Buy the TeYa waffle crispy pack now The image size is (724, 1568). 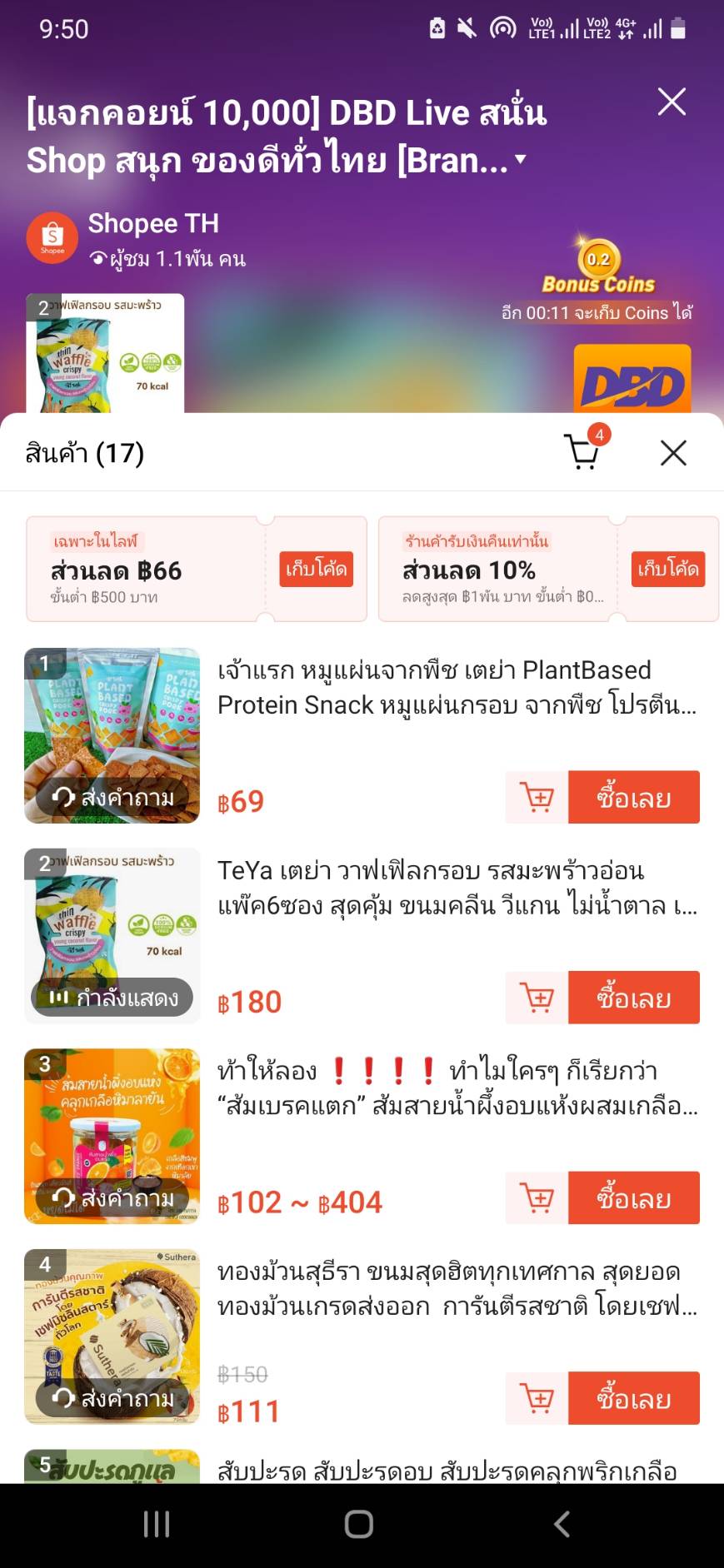click(x=633, y=998)
